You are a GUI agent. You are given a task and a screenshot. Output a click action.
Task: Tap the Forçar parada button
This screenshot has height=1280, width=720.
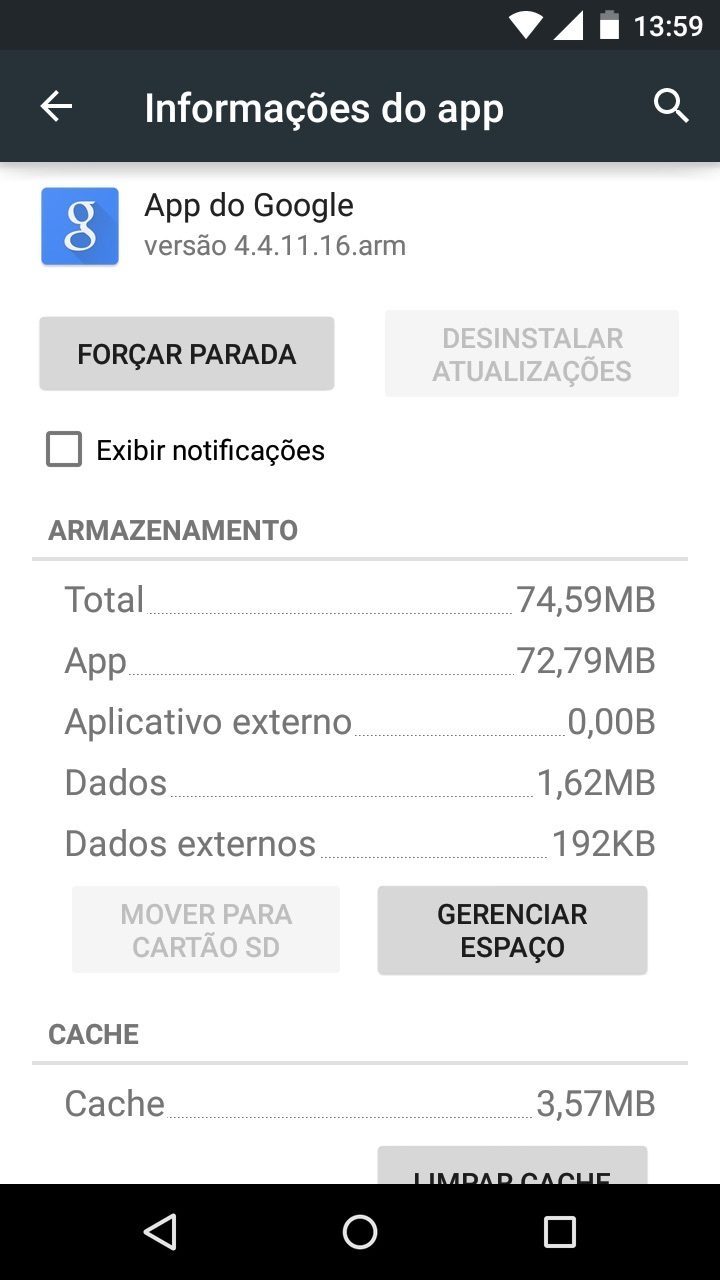click(187, 354)
